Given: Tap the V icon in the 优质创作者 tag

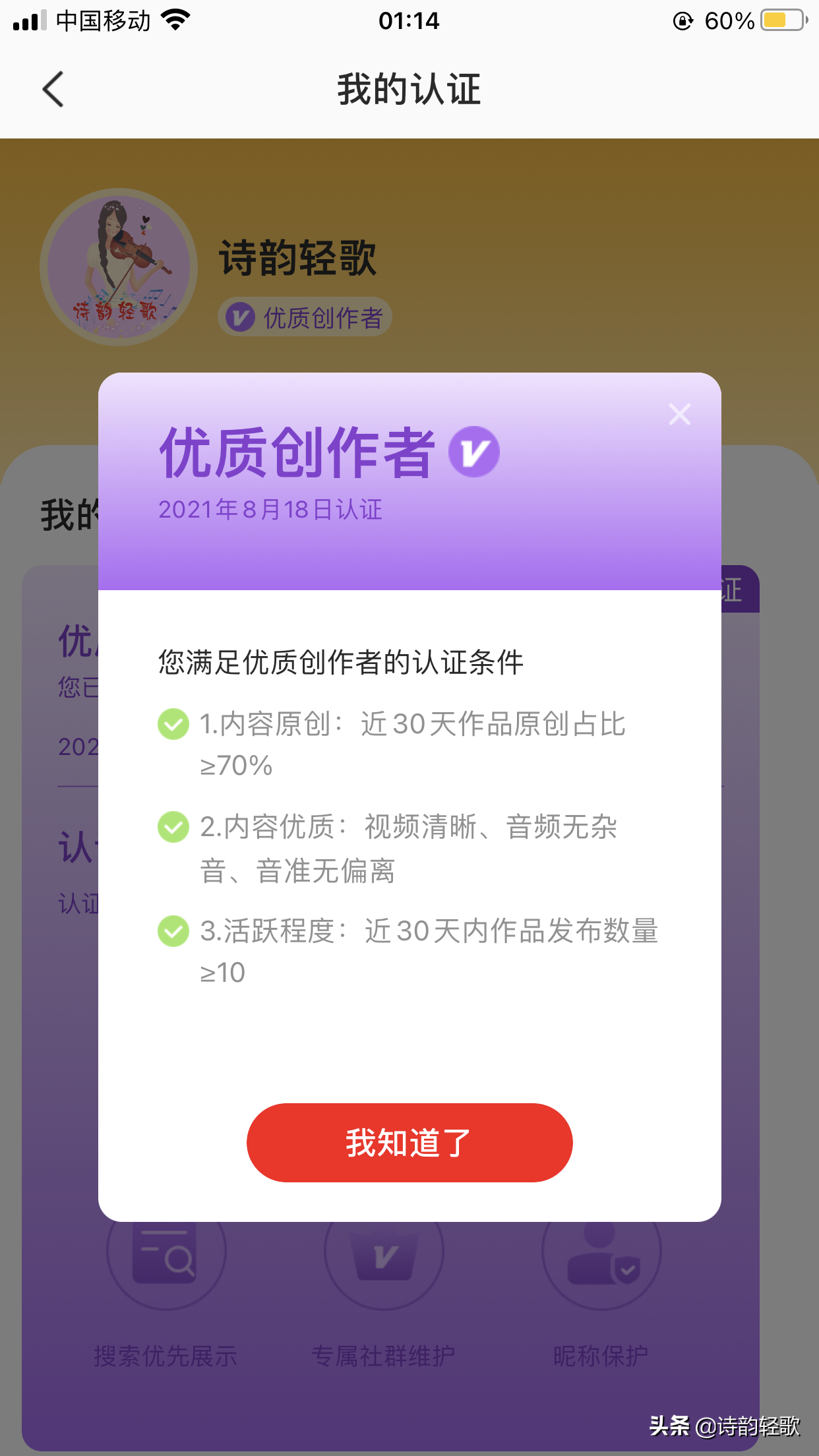Looking at the screenshot, I should (240, 317).
